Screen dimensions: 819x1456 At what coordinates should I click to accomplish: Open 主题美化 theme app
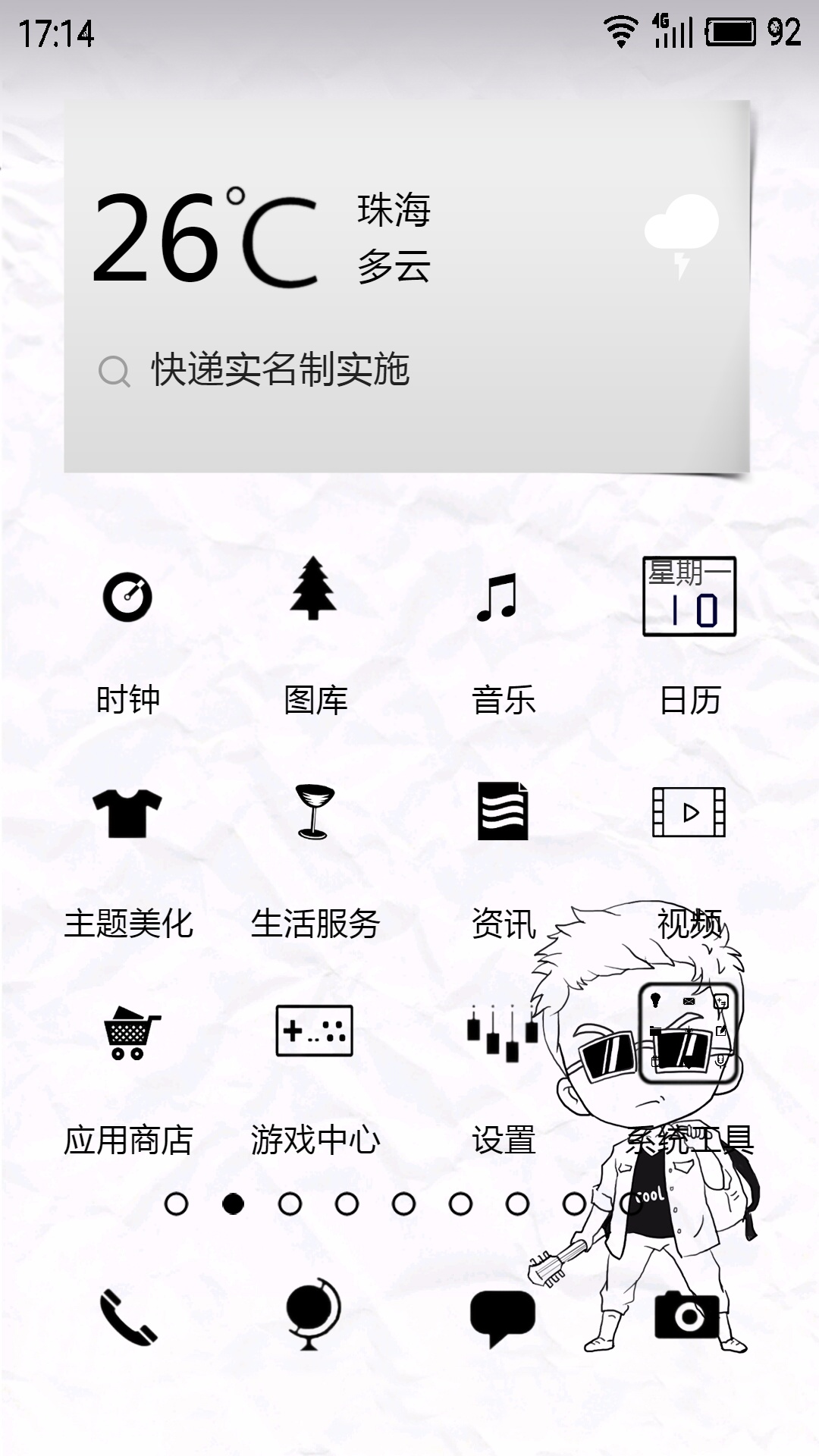tap(127, 812)
